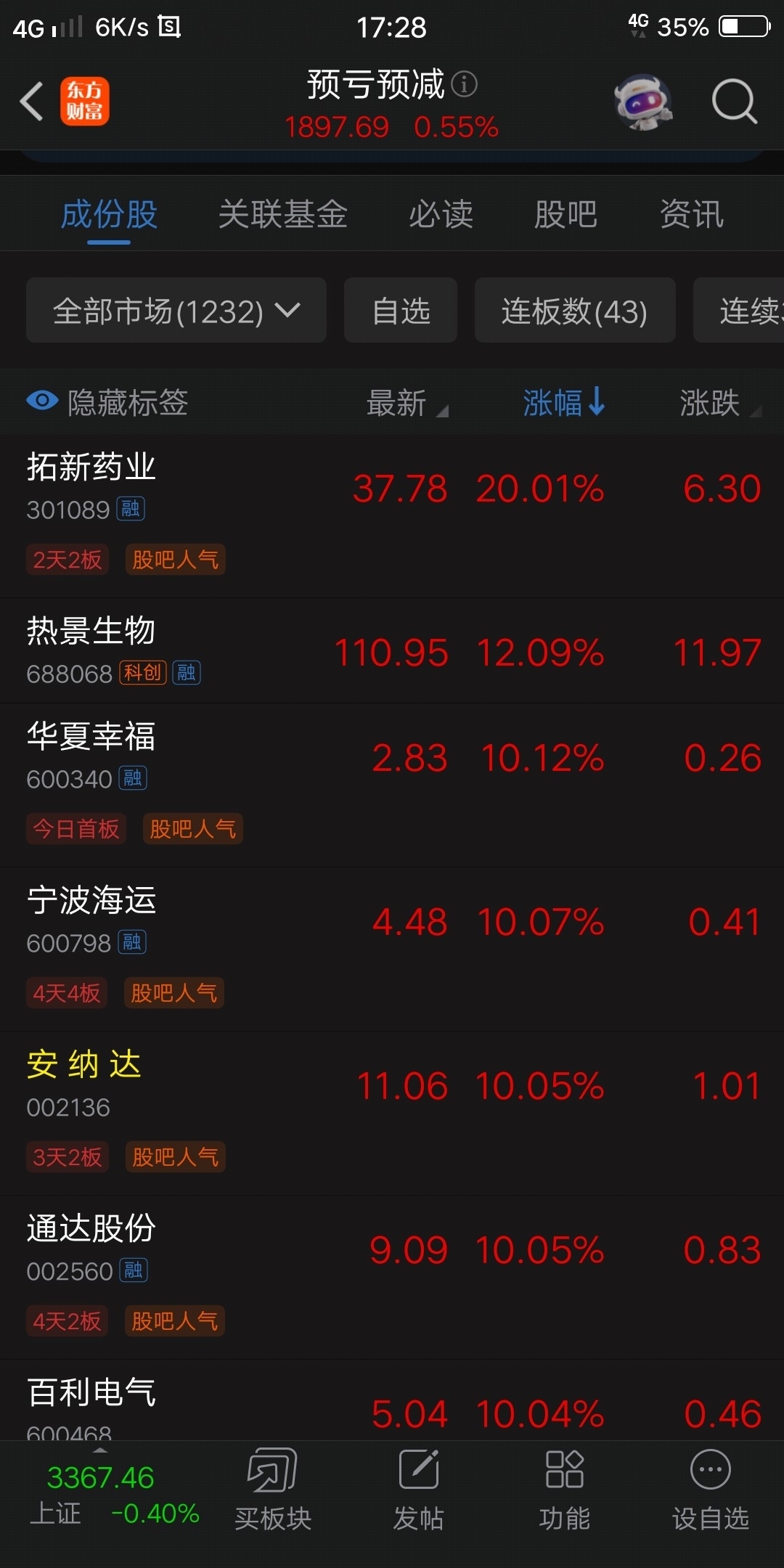This screenshot has width=784, height=1568.
Task: Sort list by 最新 price
Action: (x=407, y=403)
